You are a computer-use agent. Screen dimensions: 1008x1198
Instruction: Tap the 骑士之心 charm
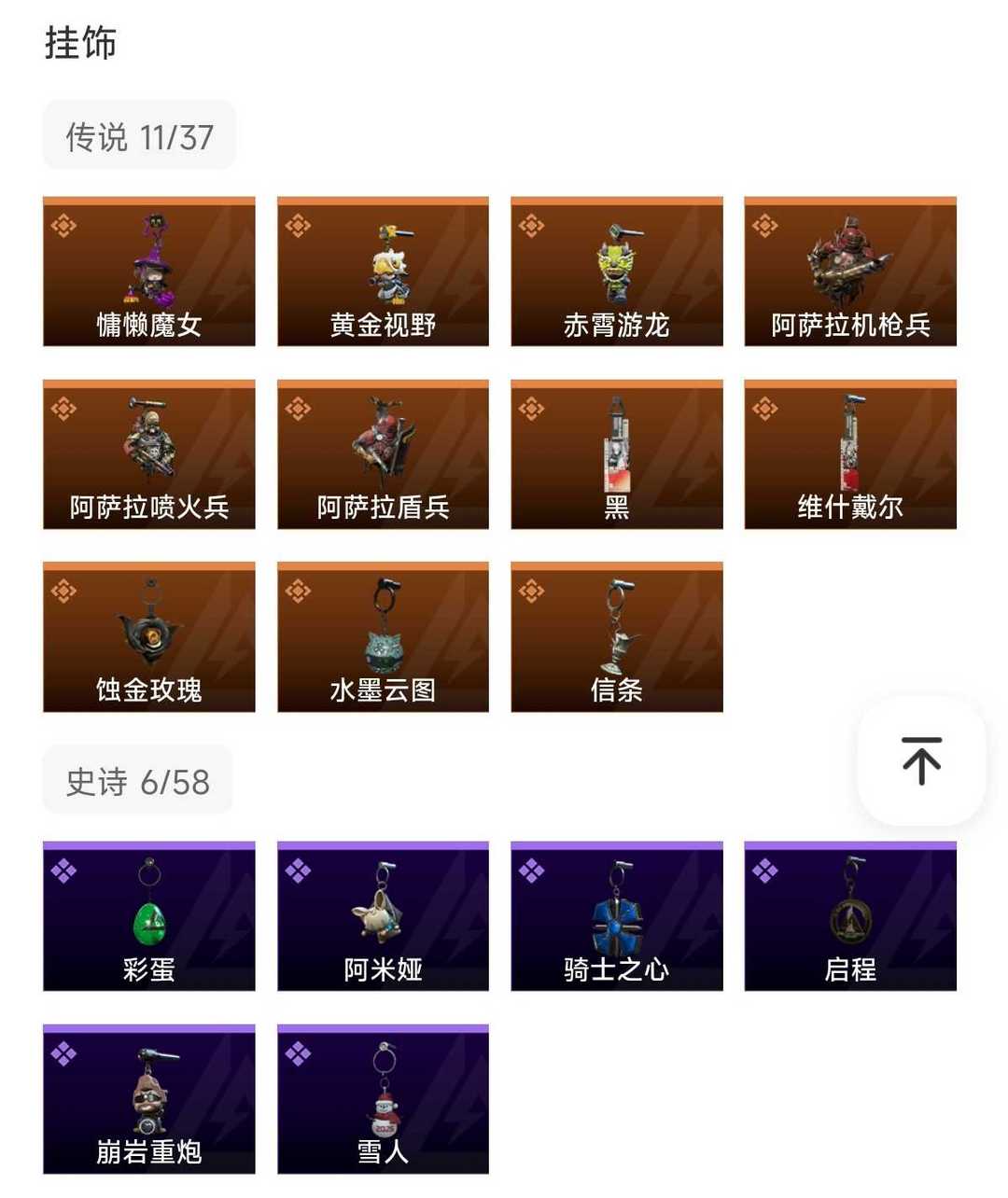click(617, 916)
